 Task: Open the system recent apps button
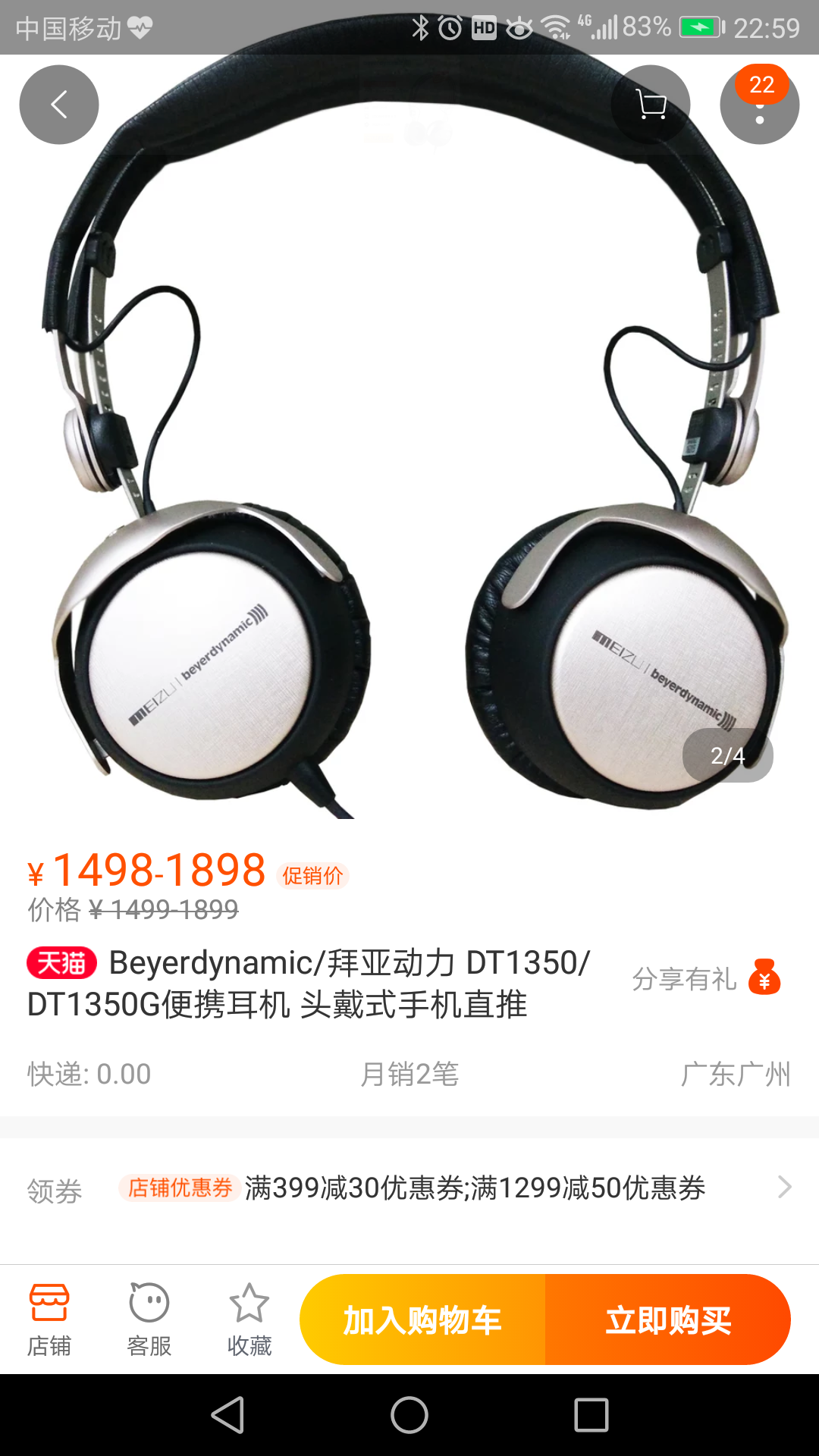[591, 1415]
